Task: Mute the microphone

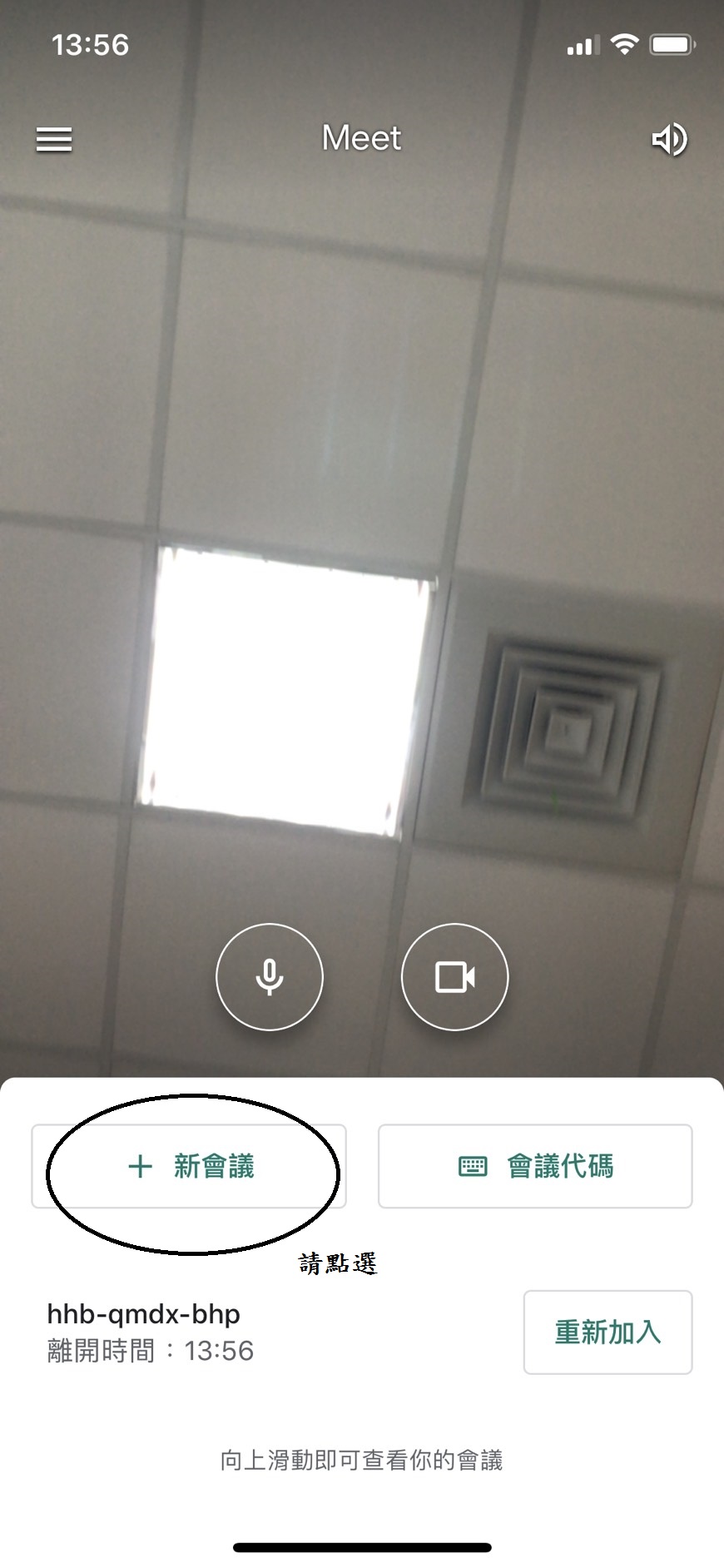Action: point(270,977)
